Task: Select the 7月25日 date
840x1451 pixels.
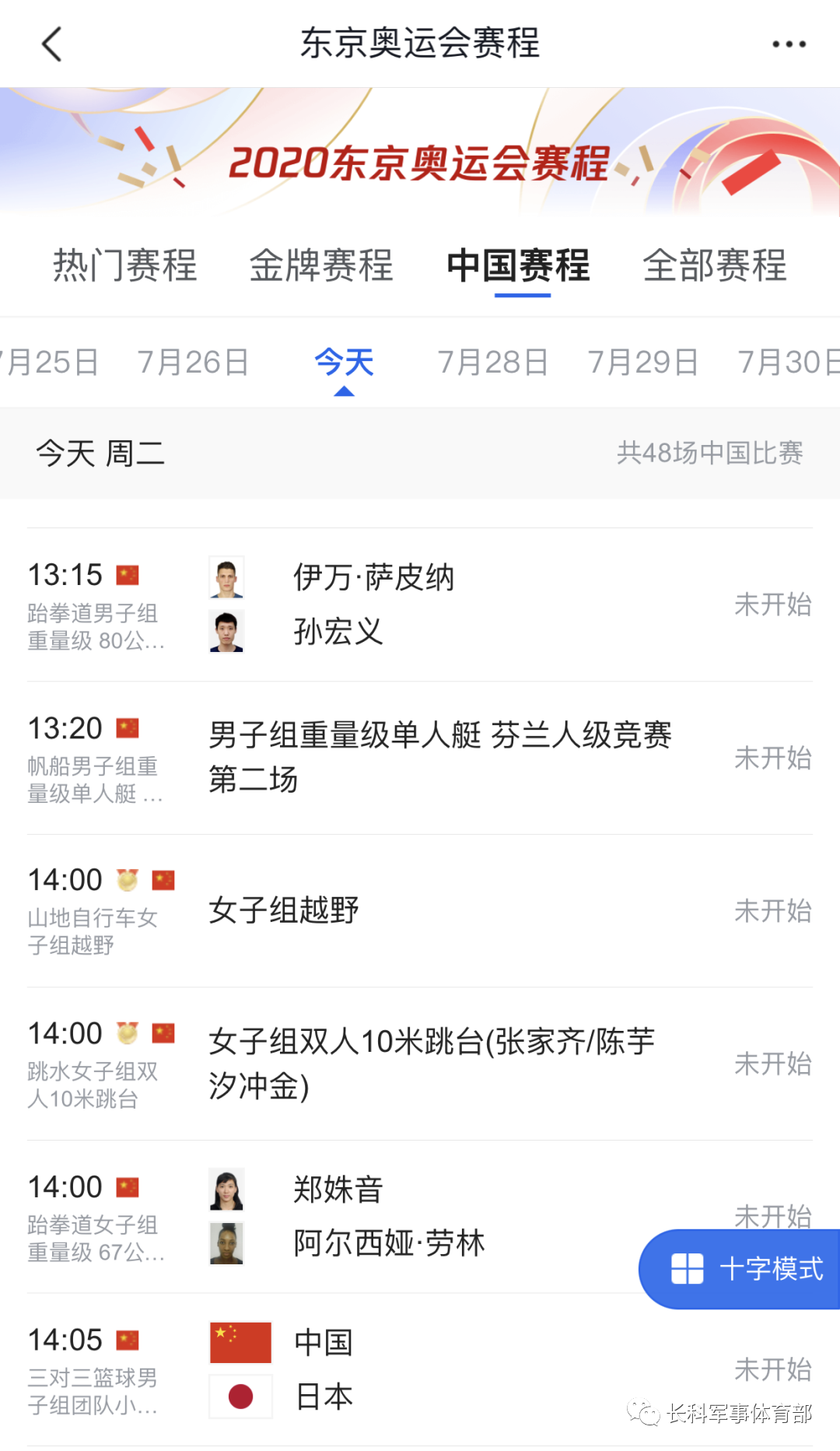Action: [x=51, y=363]
